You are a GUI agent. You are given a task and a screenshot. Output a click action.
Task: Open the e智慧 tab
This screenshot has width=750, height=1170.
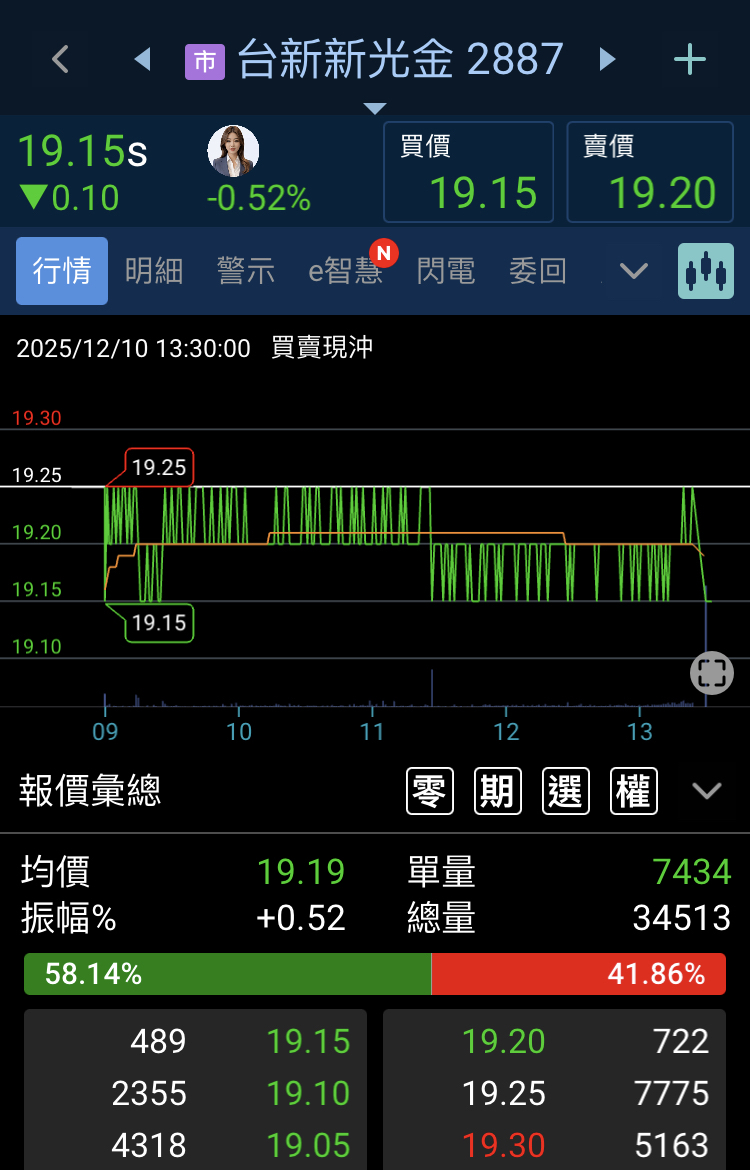click(x=346, y=271)
